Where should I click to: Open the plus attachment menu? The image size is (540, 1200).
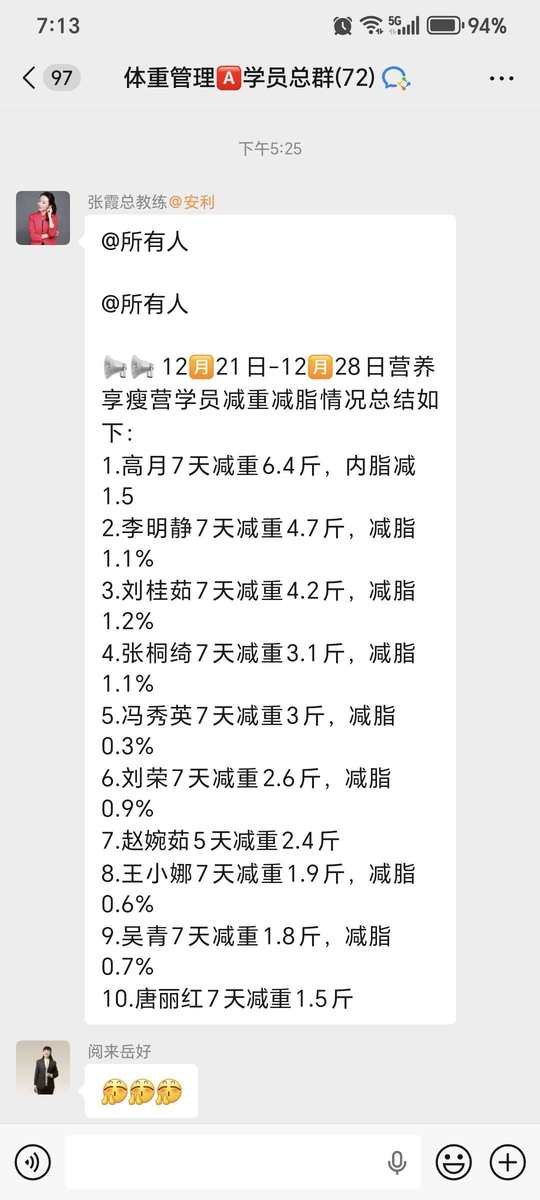(x=507, y=1162)
